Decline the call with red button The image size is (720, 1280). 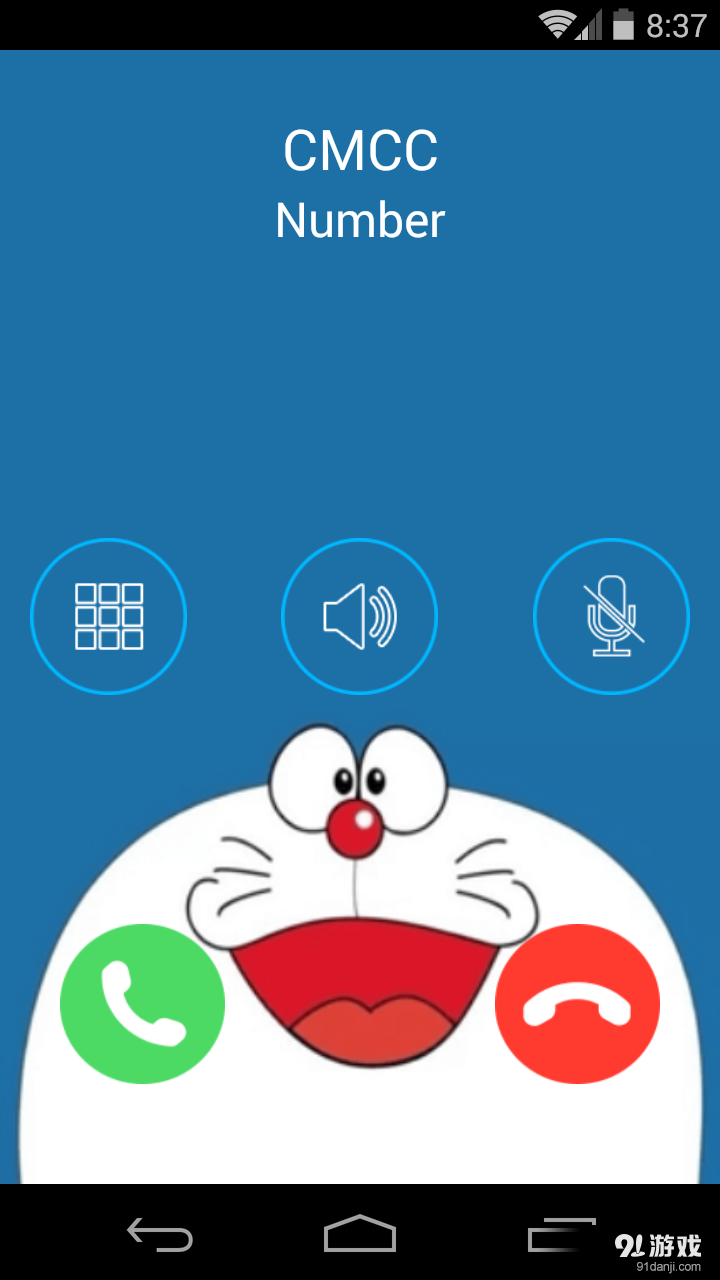coord(577,1003)
